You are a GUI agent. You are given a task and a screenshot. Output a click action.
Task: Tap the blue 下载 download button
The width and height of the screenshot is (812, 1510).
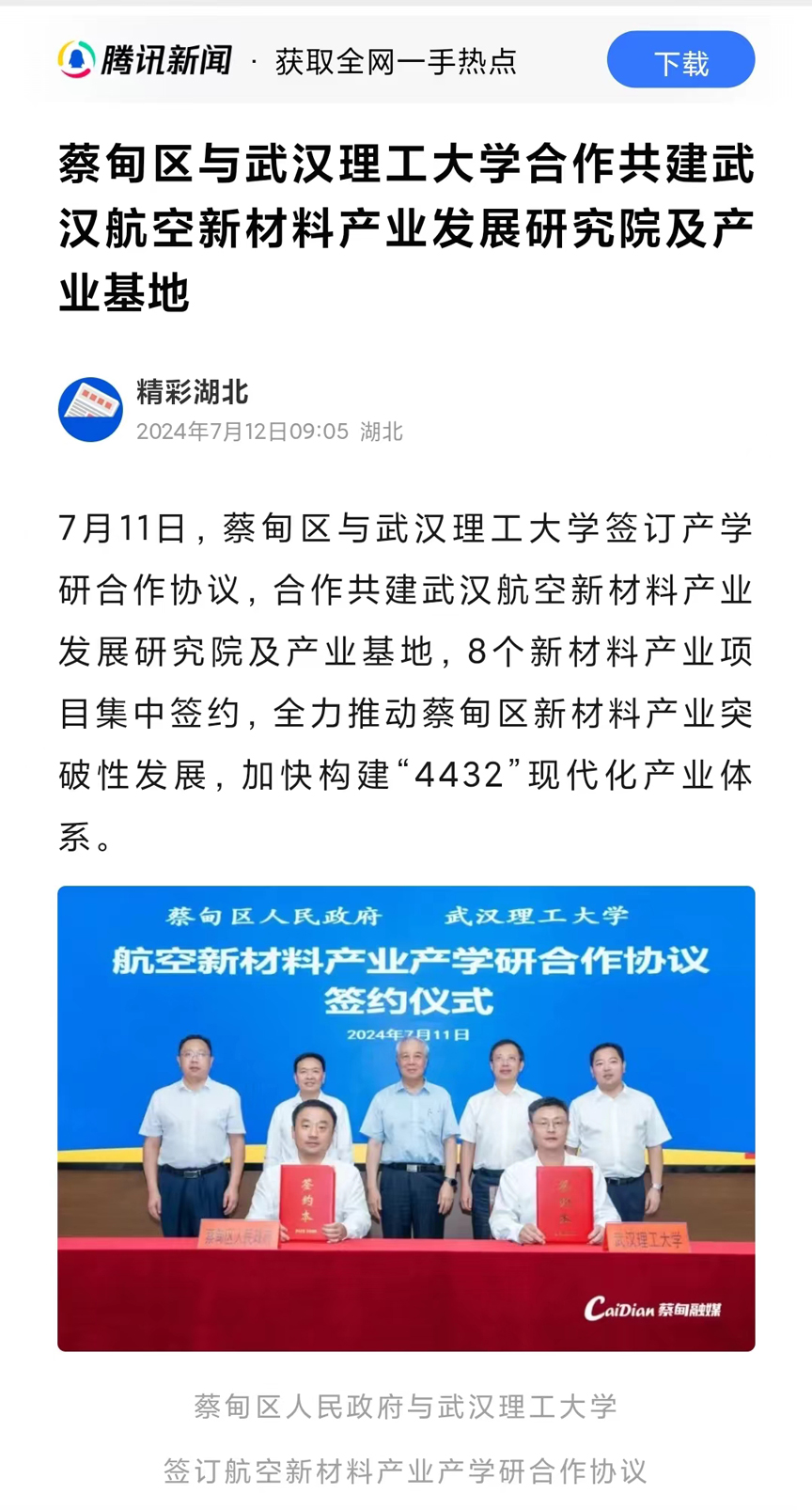tap(680, 60)
